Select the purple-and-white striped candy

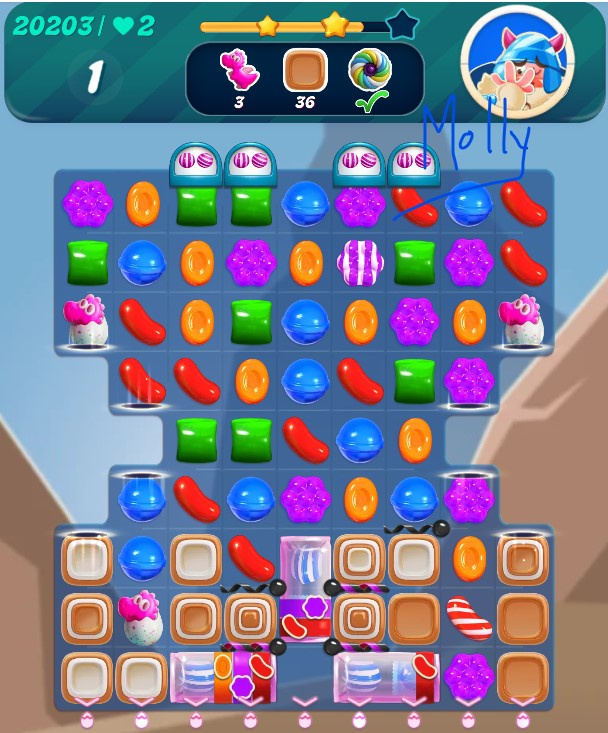pyautogui.click(x=360, y=263)
